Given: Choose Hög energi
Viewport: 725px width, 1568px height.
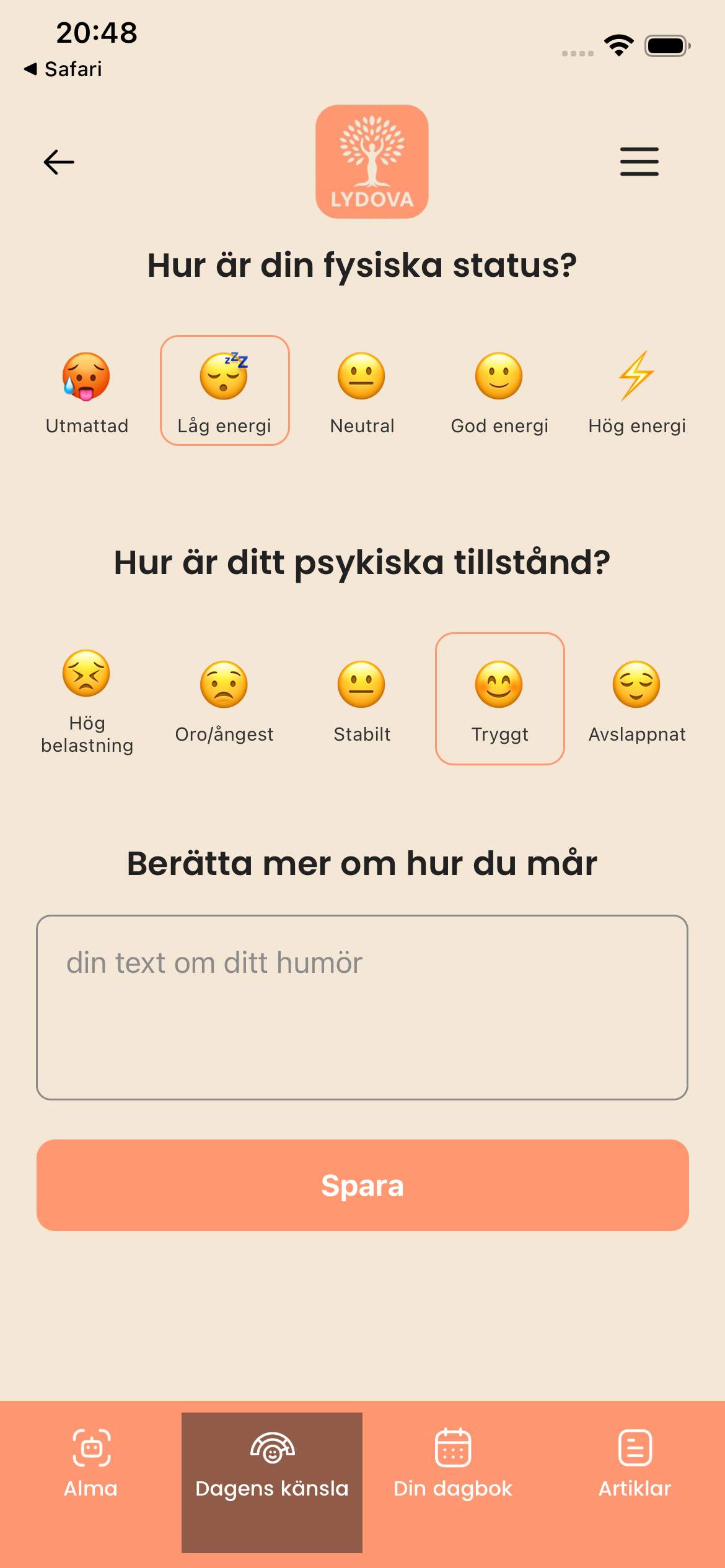Looking at the screenshot, I should [637, 391].
